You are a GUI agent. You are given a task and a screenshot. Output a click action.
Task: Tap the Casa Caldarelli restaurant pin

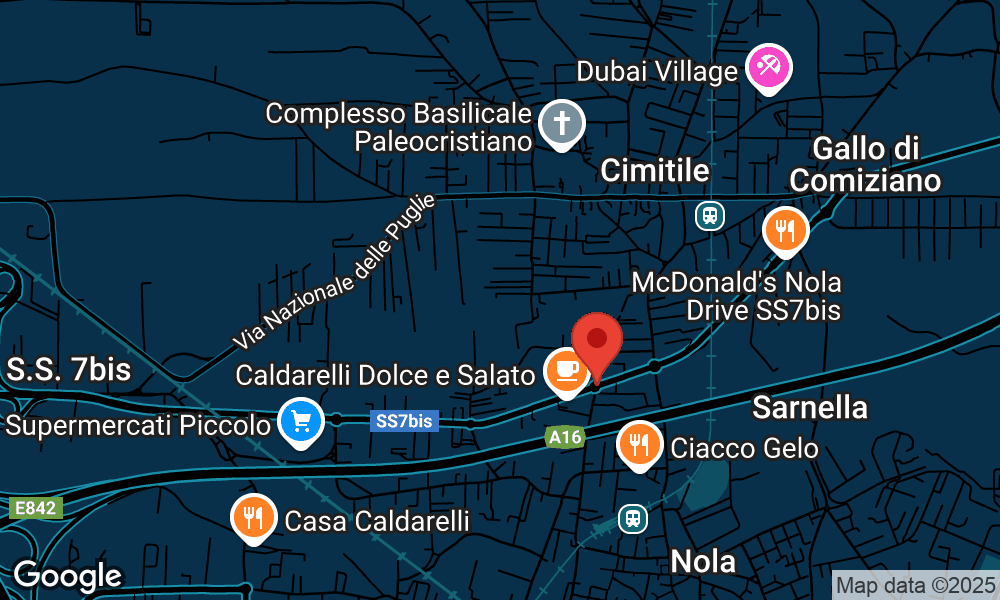click(254, 518)
